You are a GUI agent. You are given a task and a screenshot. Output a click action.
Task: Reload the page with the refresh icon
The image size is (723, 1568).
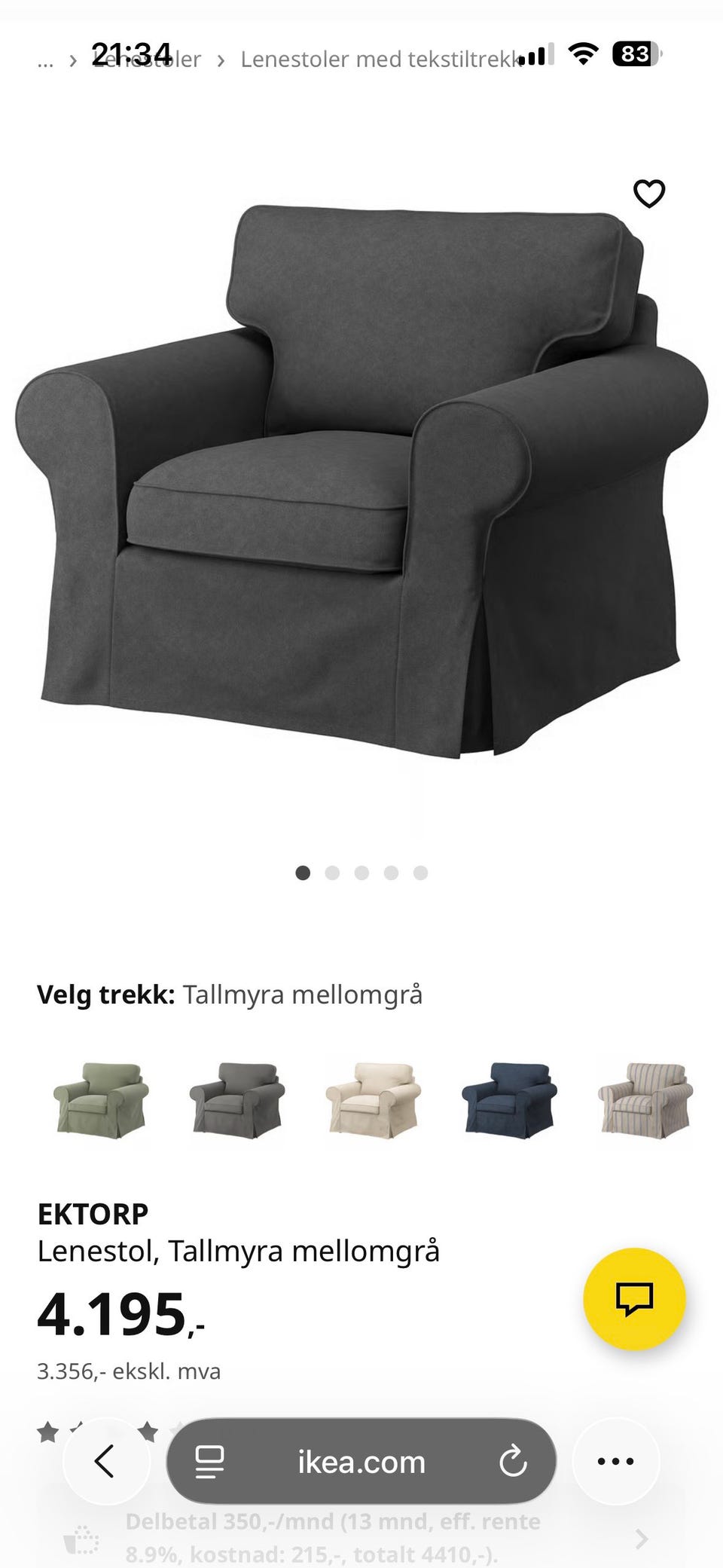(515, 1461)
